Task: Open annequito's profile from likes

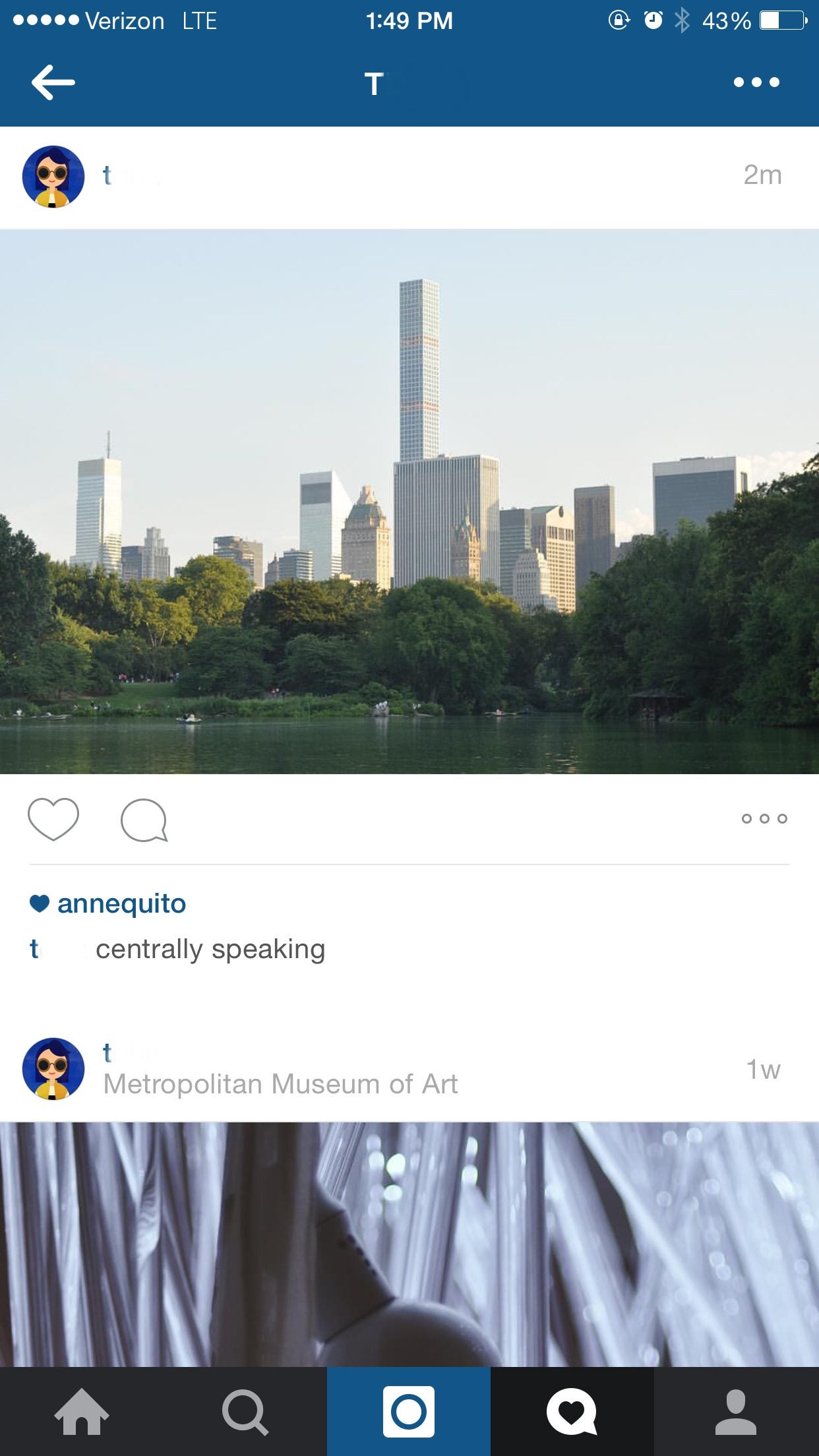Action: 121,903
